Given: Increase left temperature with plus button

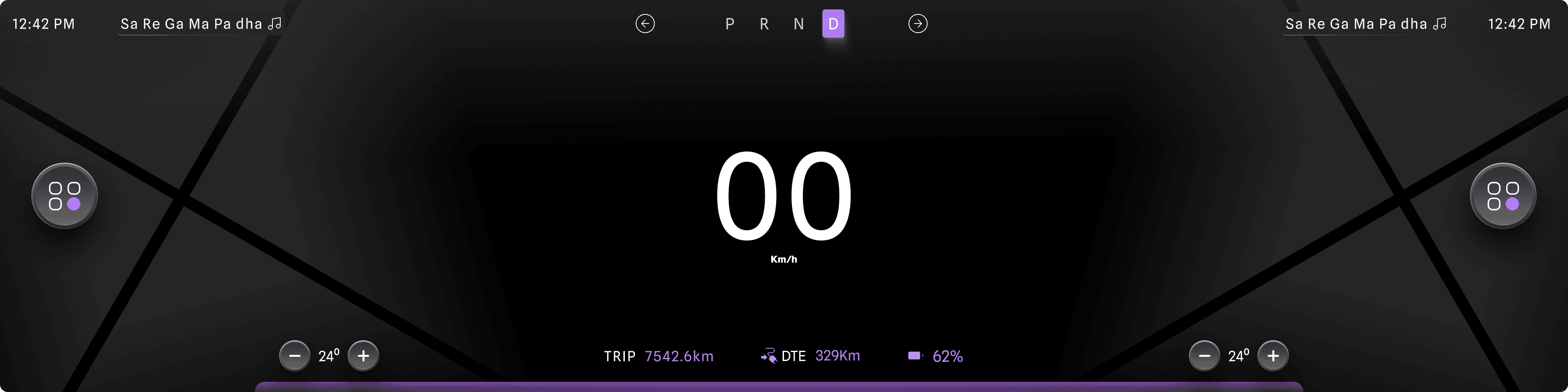Looking at the screenshot, I should (x=363, y=356).
